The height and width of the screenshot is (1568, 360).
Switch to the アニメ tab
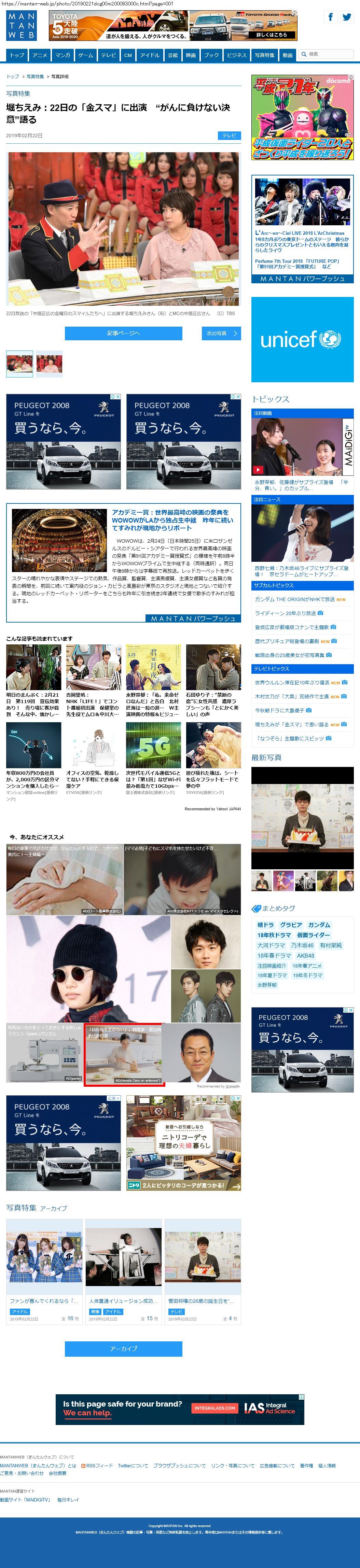(x=40, y=55)
